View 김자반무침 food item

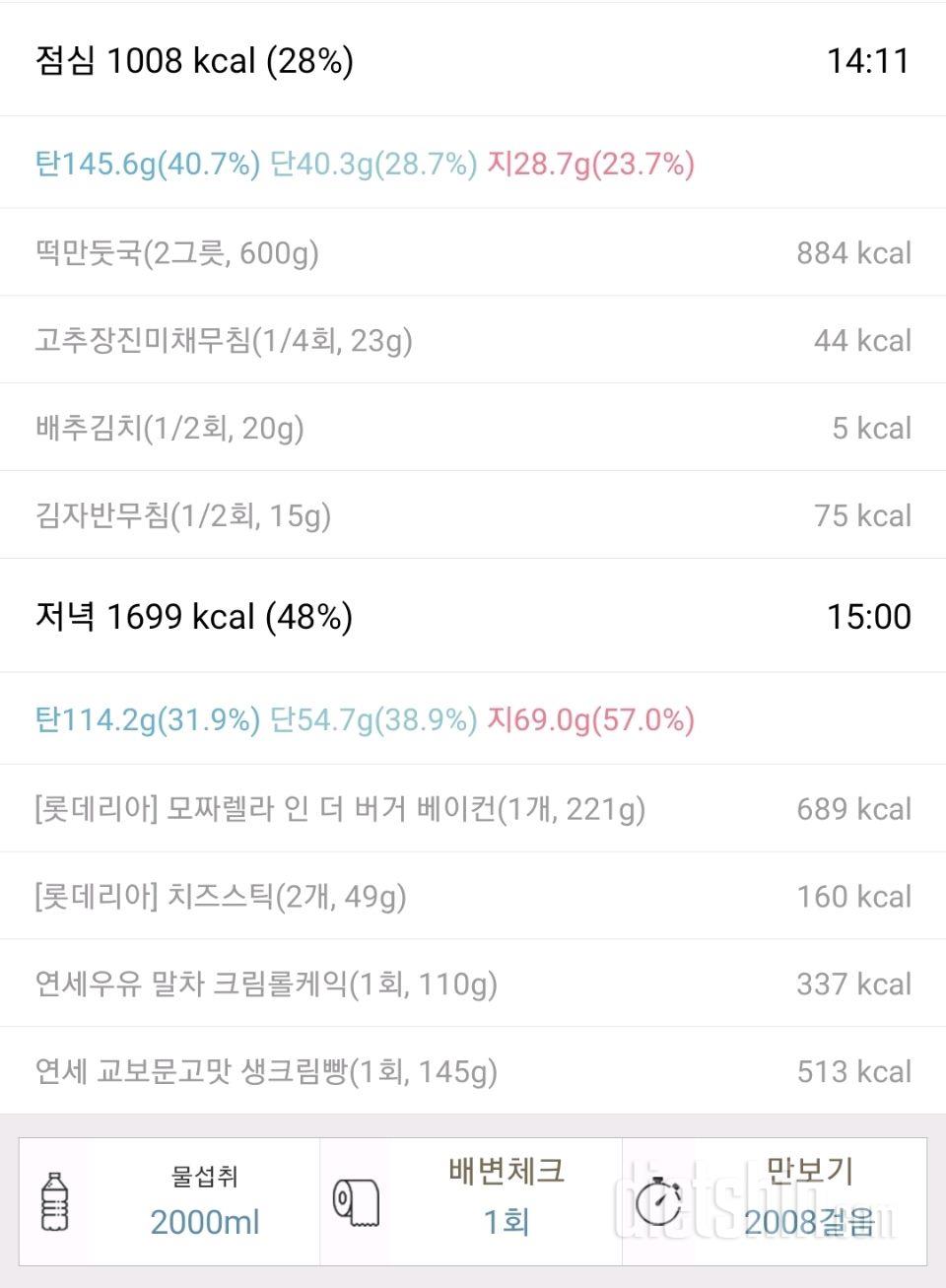471,516
